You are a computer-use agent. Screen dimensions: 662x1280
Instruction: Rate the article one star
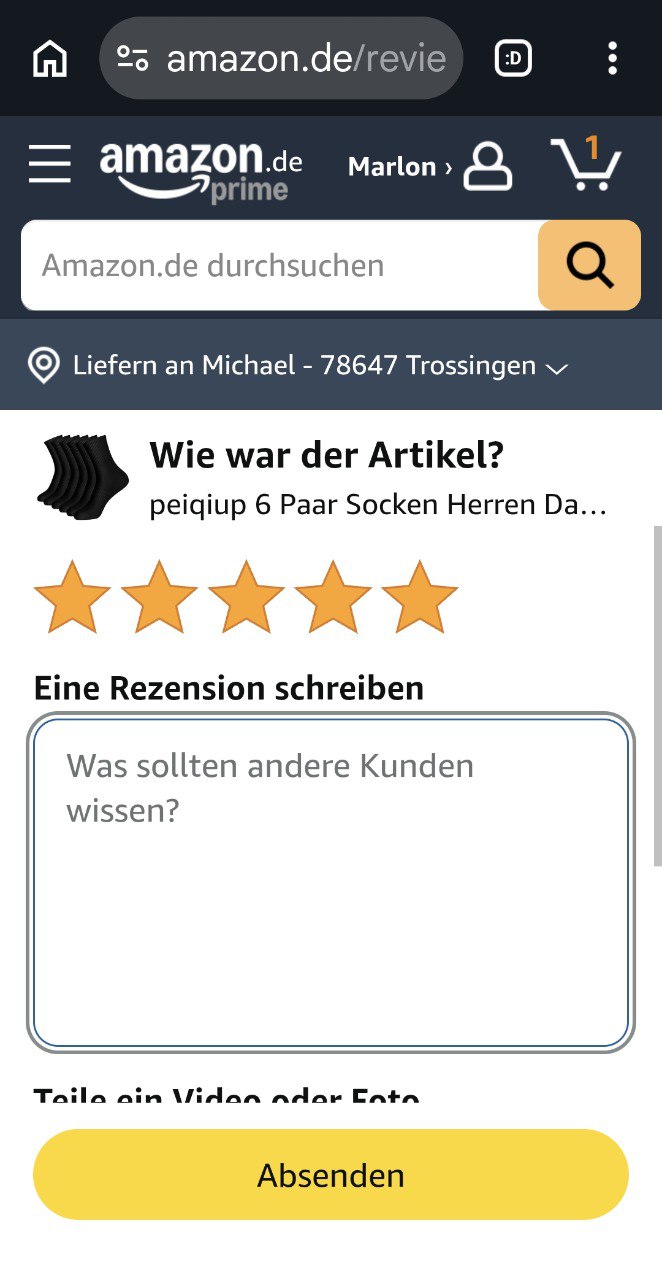72,597
